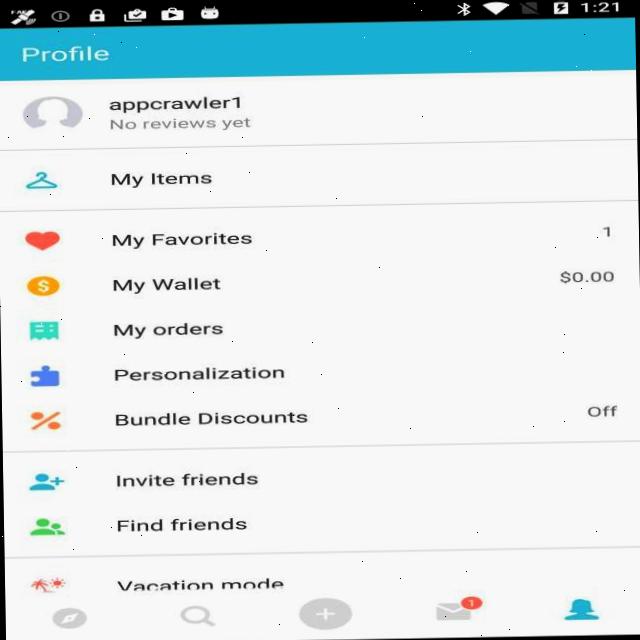The image size is (640, 640).
Task: Switch to the search tab
Action: (197, 615)
